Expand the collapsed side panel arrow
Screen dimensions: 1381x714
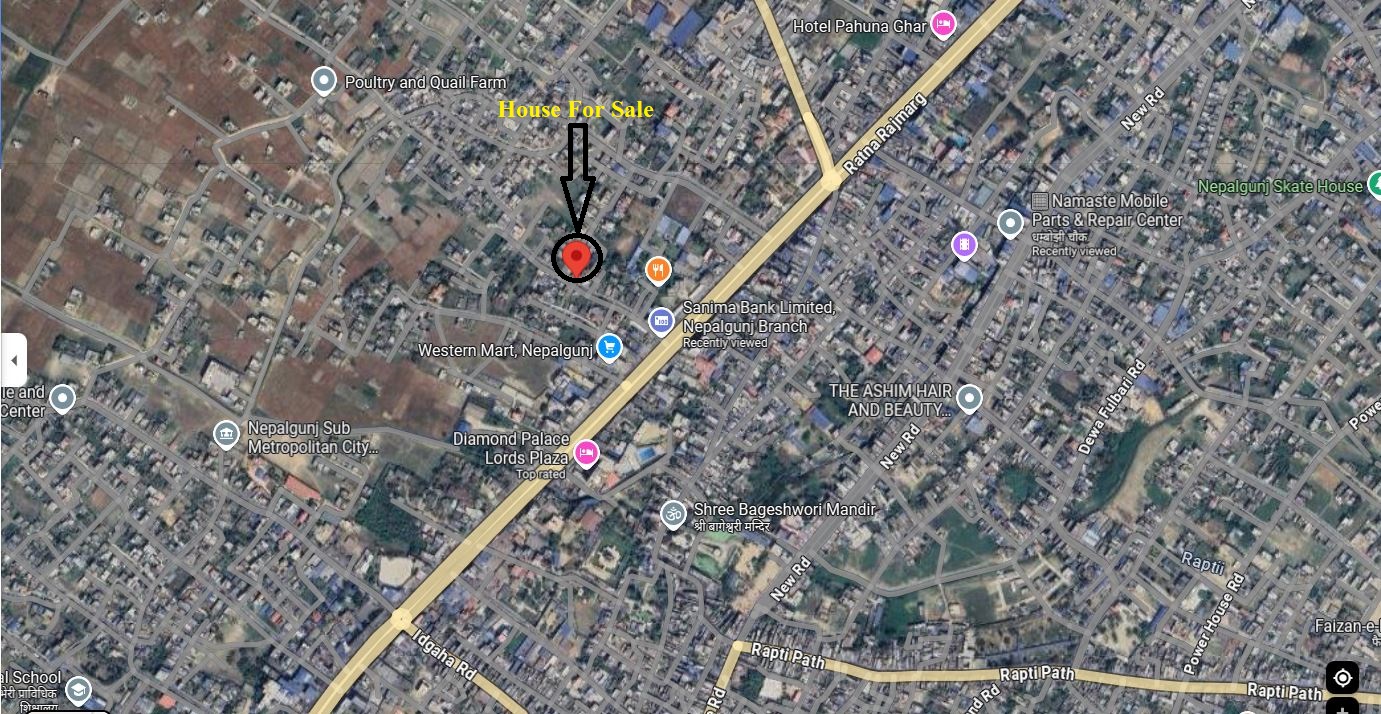coord(14,360)
